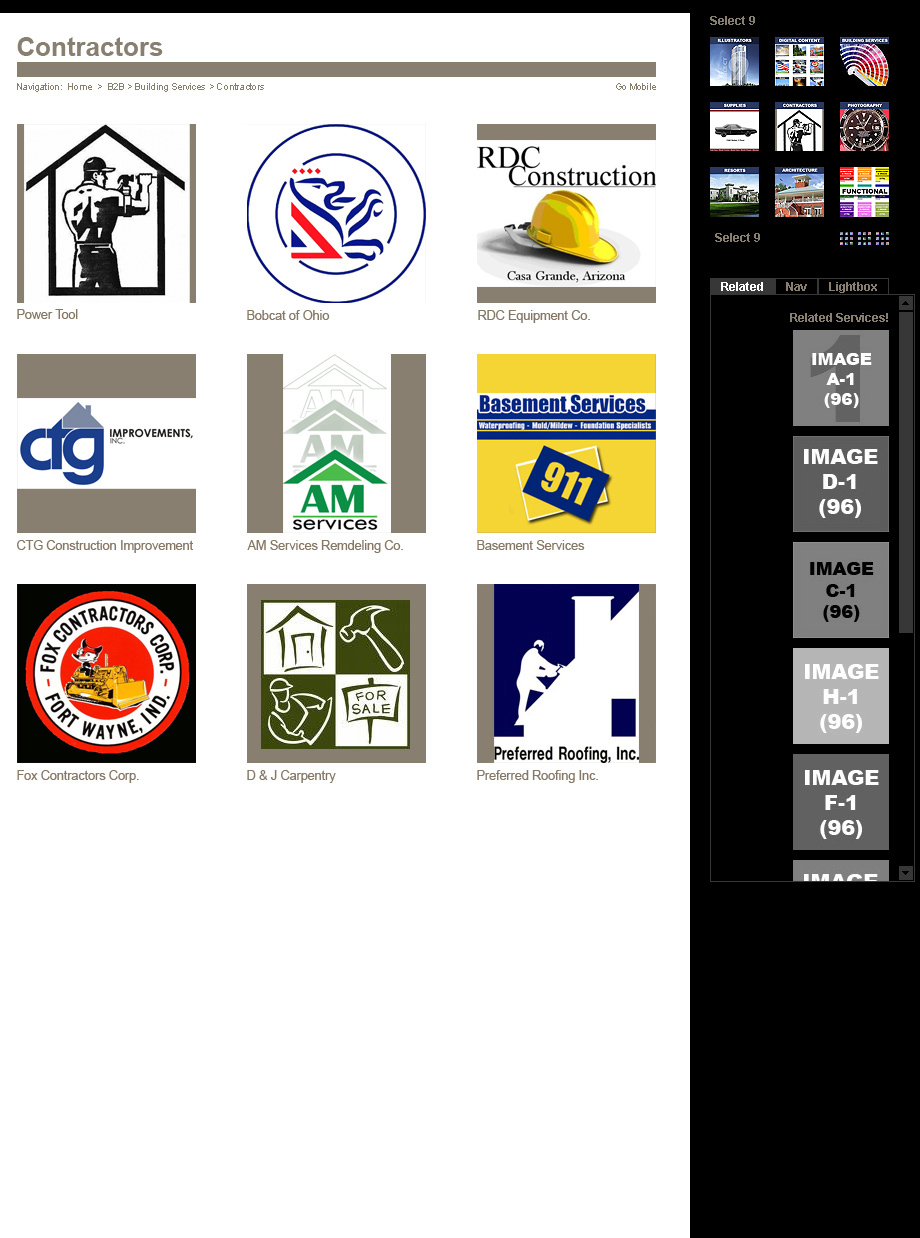The width and height of the screenshot is (920, 1238).
Task: Open Building Services breadcrumb link
Action: pos(170,87)
